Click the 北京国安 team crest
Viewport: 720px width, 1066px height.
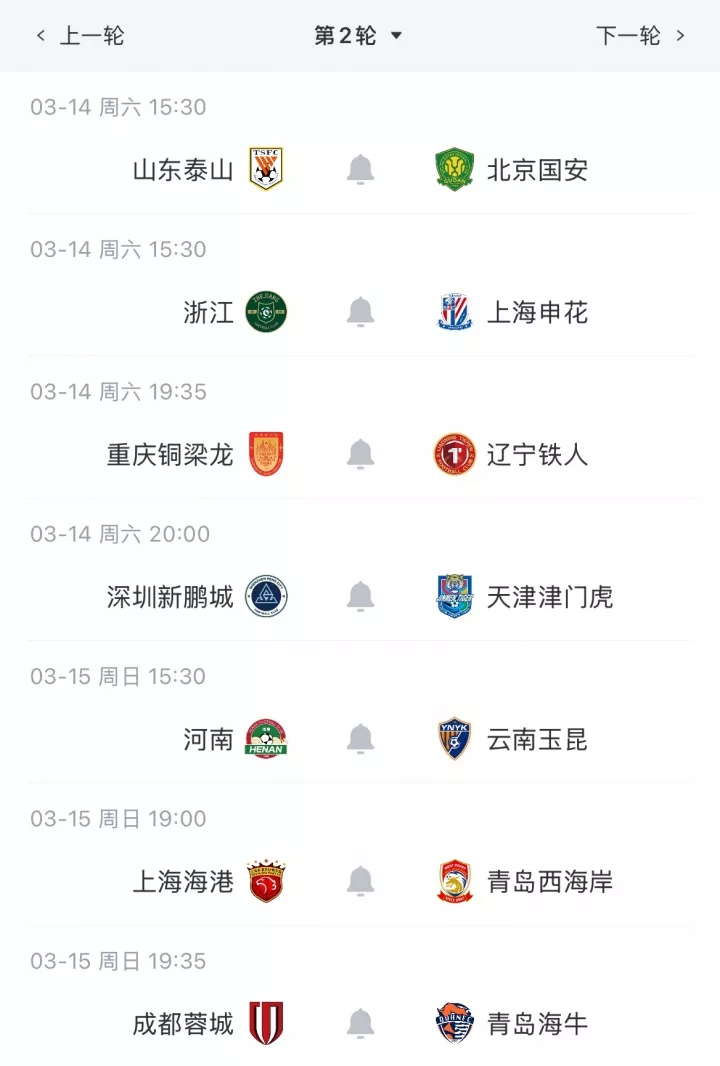[x=455, y=170]
